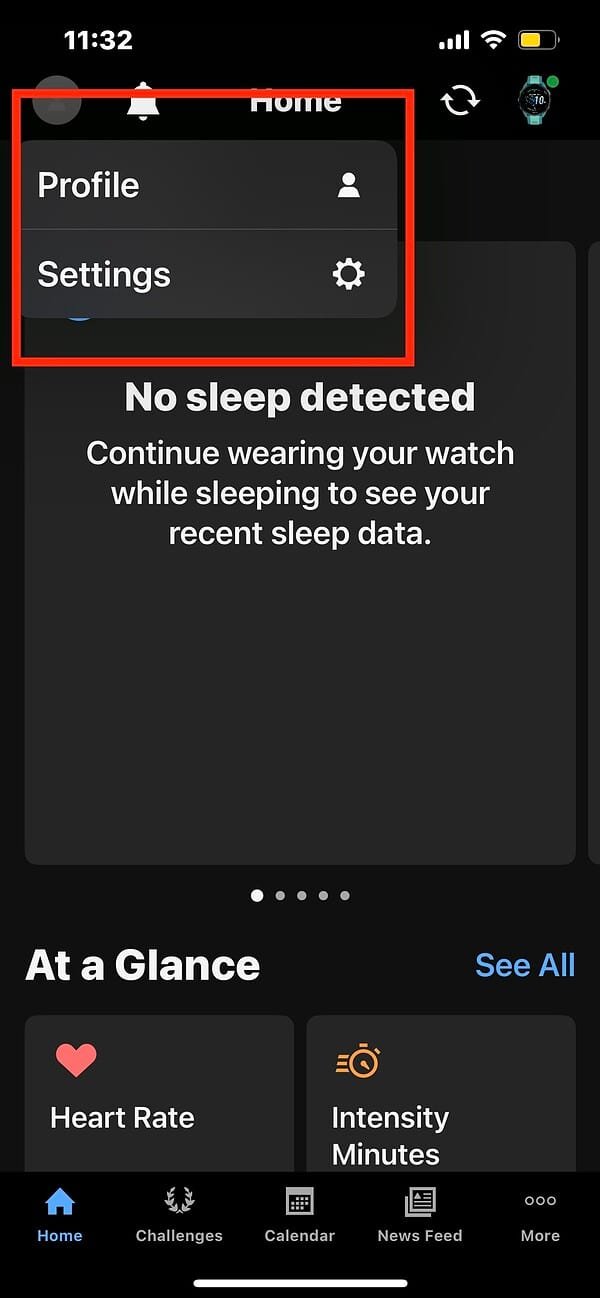This screenshot has width=600, height=1298.
Task: Open the Heart Rate card
Action: 159,1095
